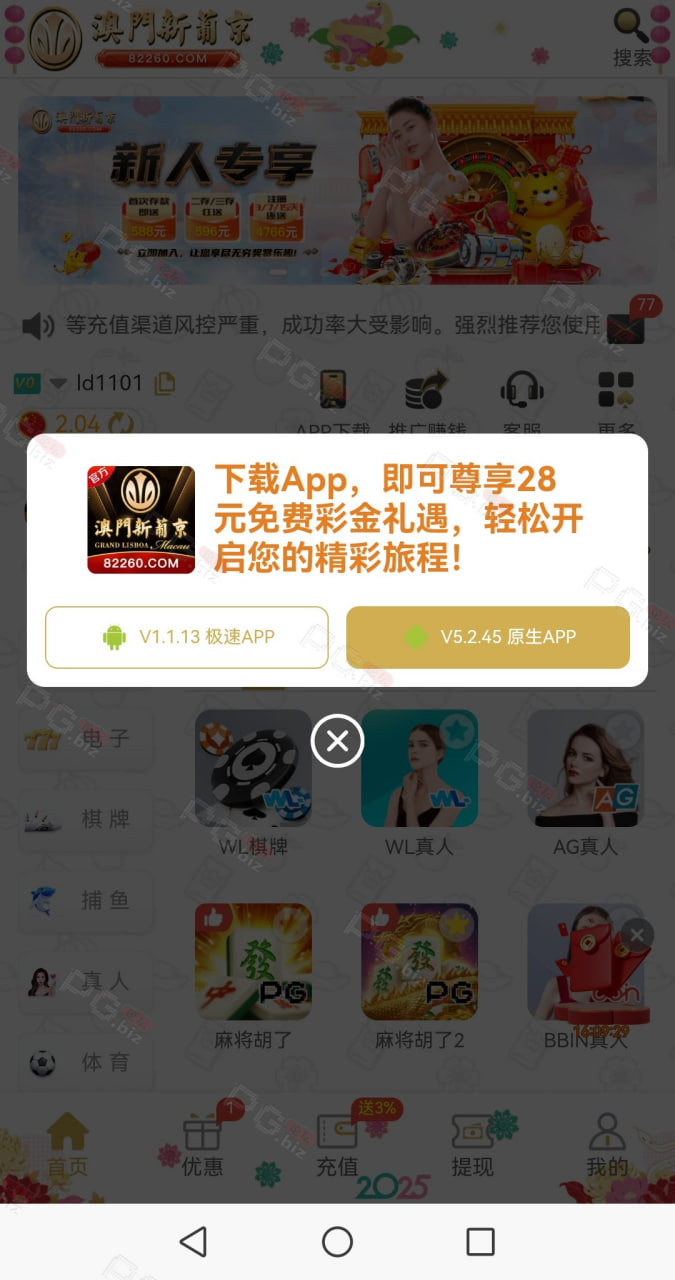Open the WL真人 game tile
The height and width of the screenshot is (1280, 675).
(419, 783)
